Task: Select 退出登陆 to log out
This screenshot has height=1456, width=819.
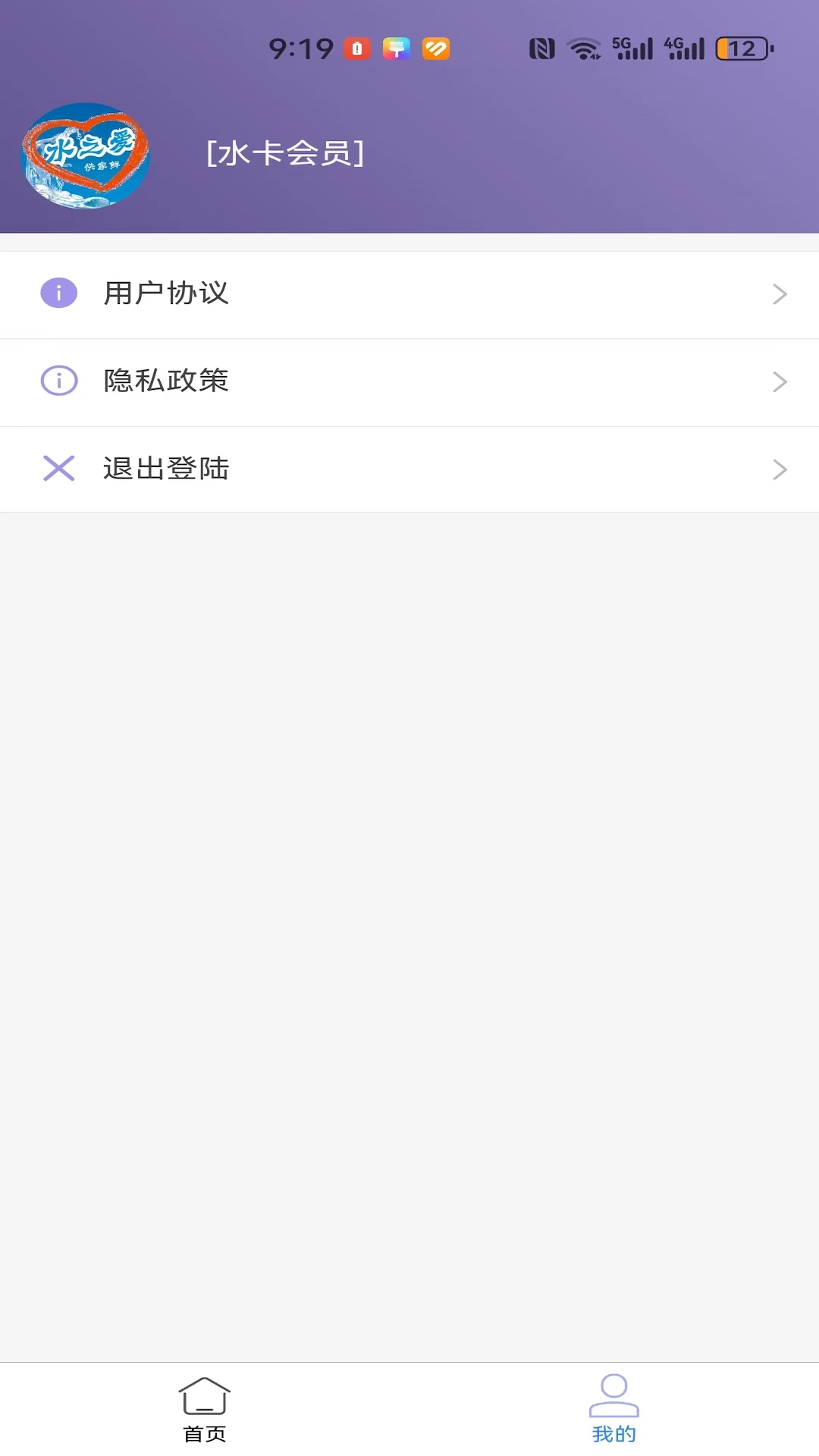Action: point(409,469)
